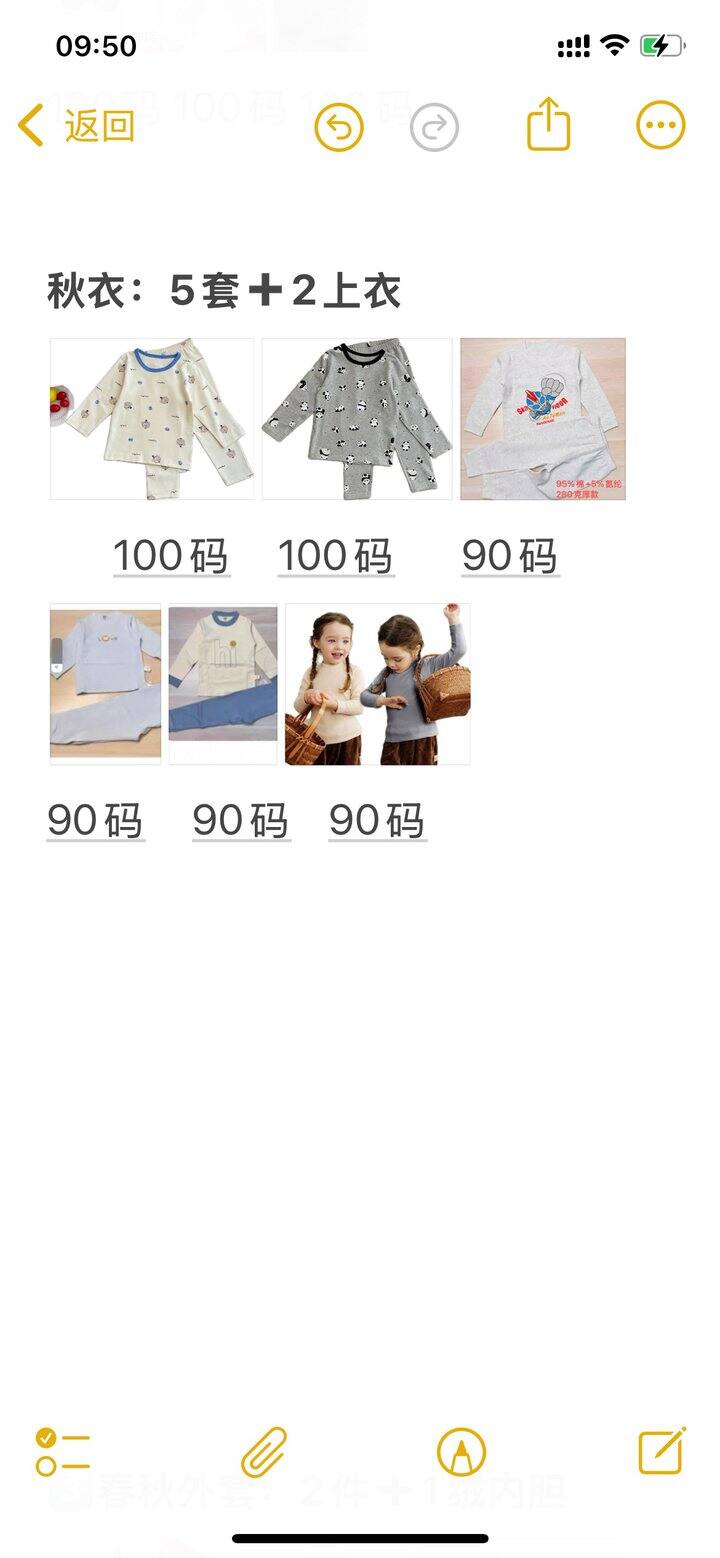Open the photo of two girls with baskets
Screen dimensions: 720x1558
pos(378,684)
